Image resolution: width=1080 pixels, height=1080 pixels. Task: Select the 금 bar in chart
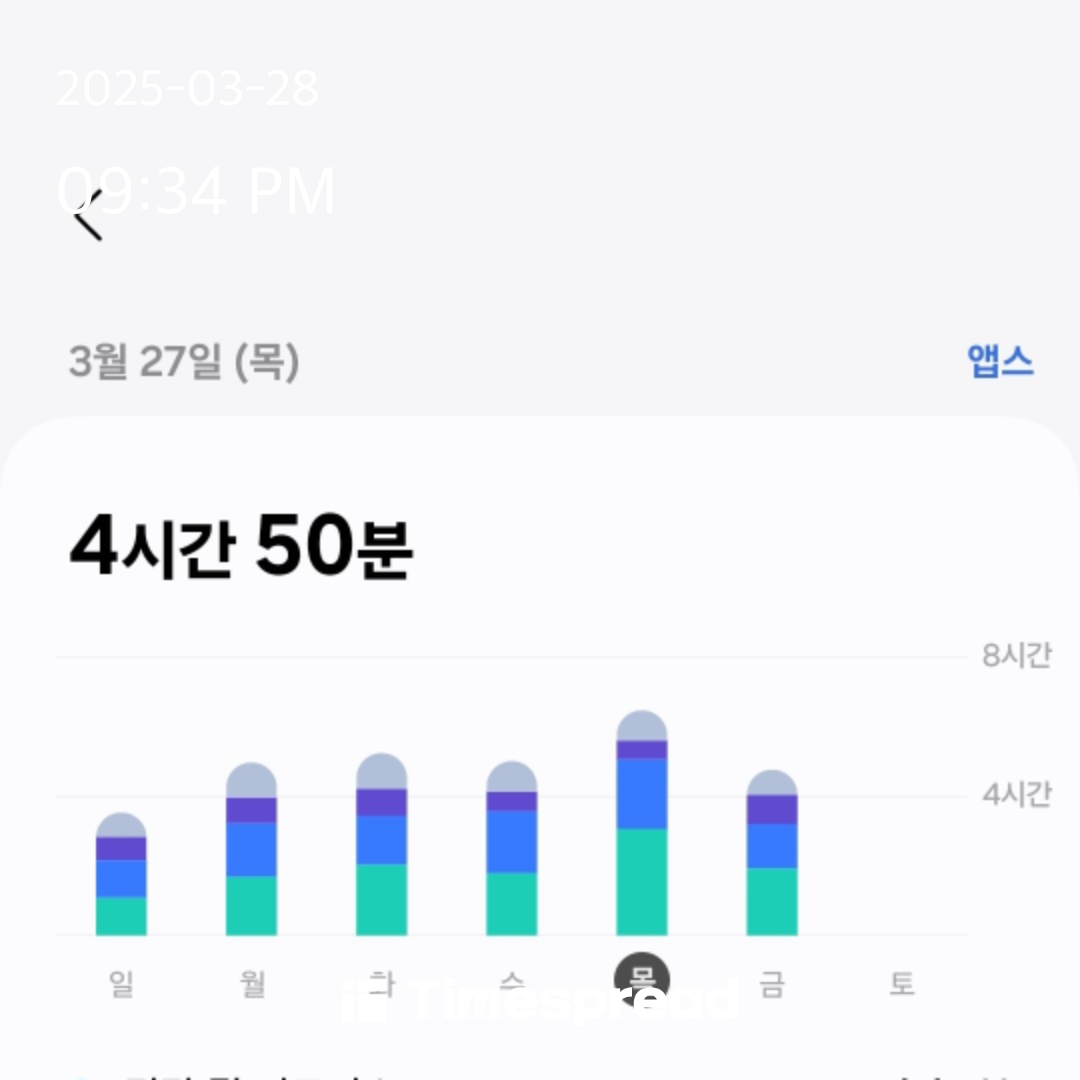(x=771, y=854)
